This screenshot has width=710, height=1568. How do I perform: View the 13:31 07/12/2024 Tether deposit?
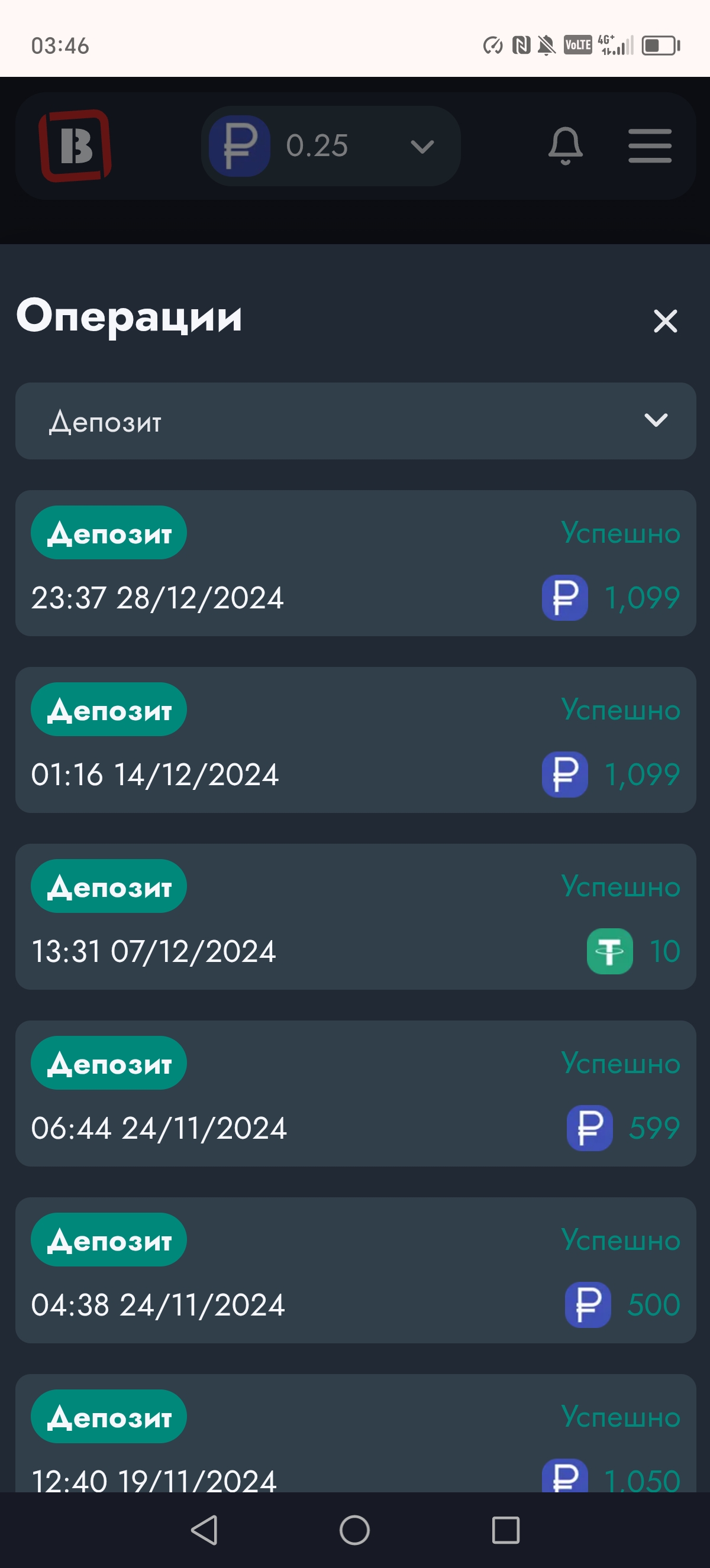356,916
